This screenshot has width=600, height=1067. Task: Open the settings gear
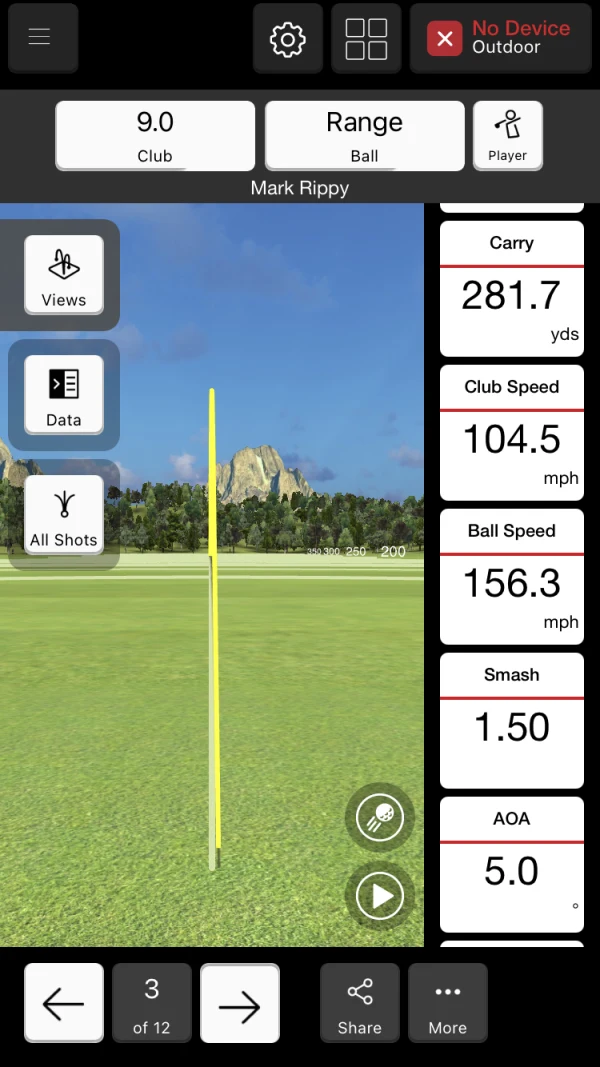(x=287, y=39)
